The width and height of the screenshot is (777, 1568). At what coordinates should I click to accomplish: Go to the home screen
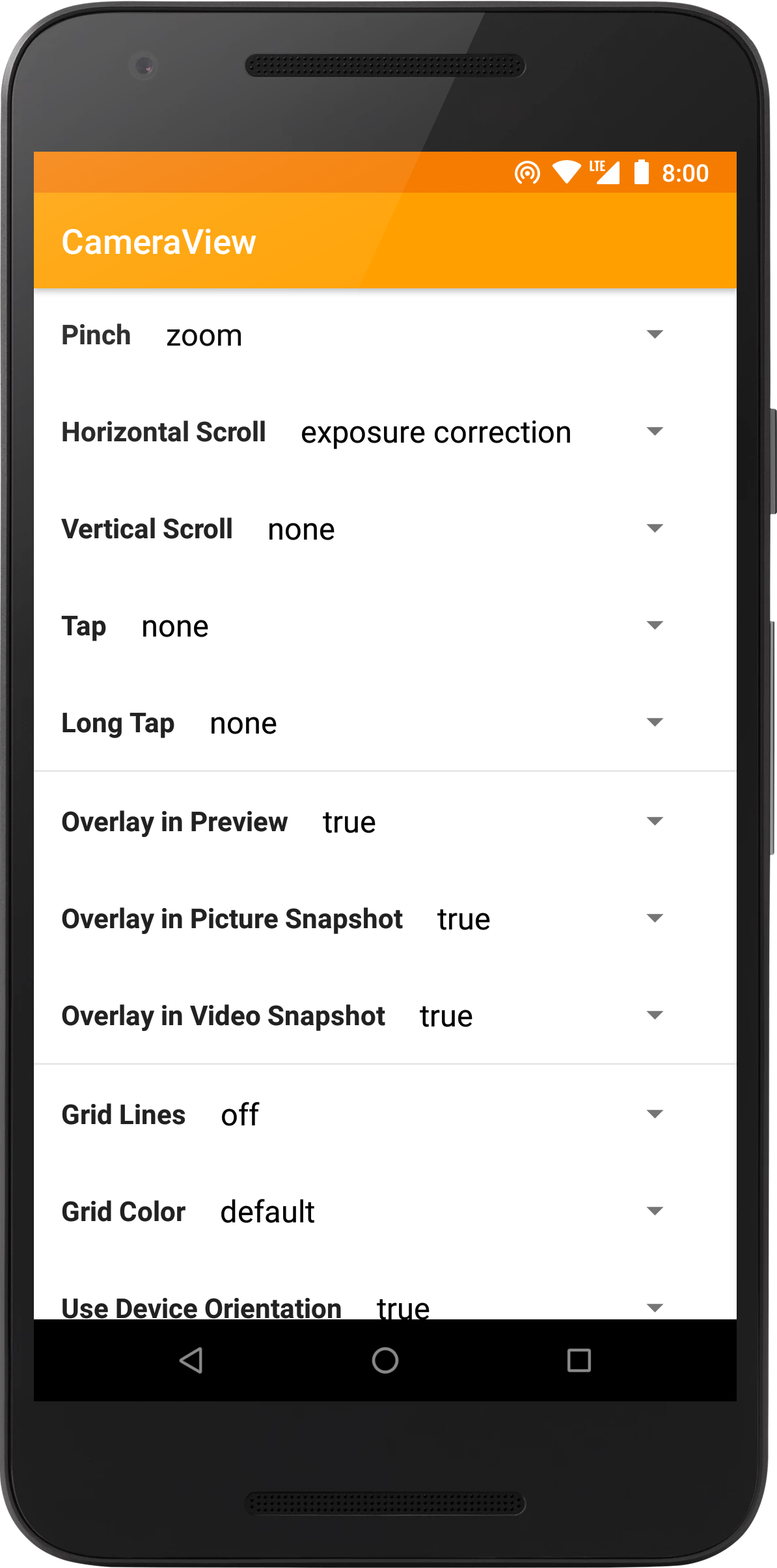tap(385, 1360)
